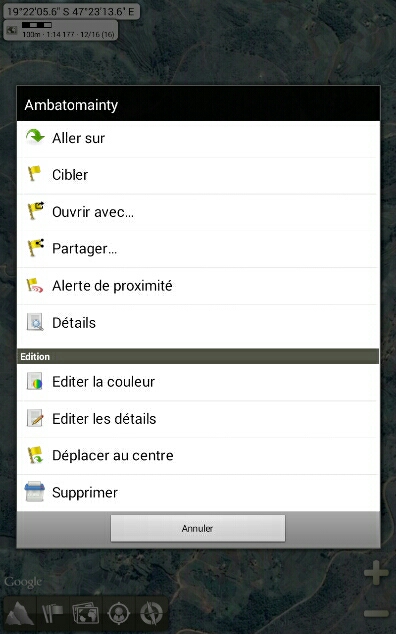Delete the waypoint with Supprimer
This screenshot has height=634, width=396.
coord(198,493)
